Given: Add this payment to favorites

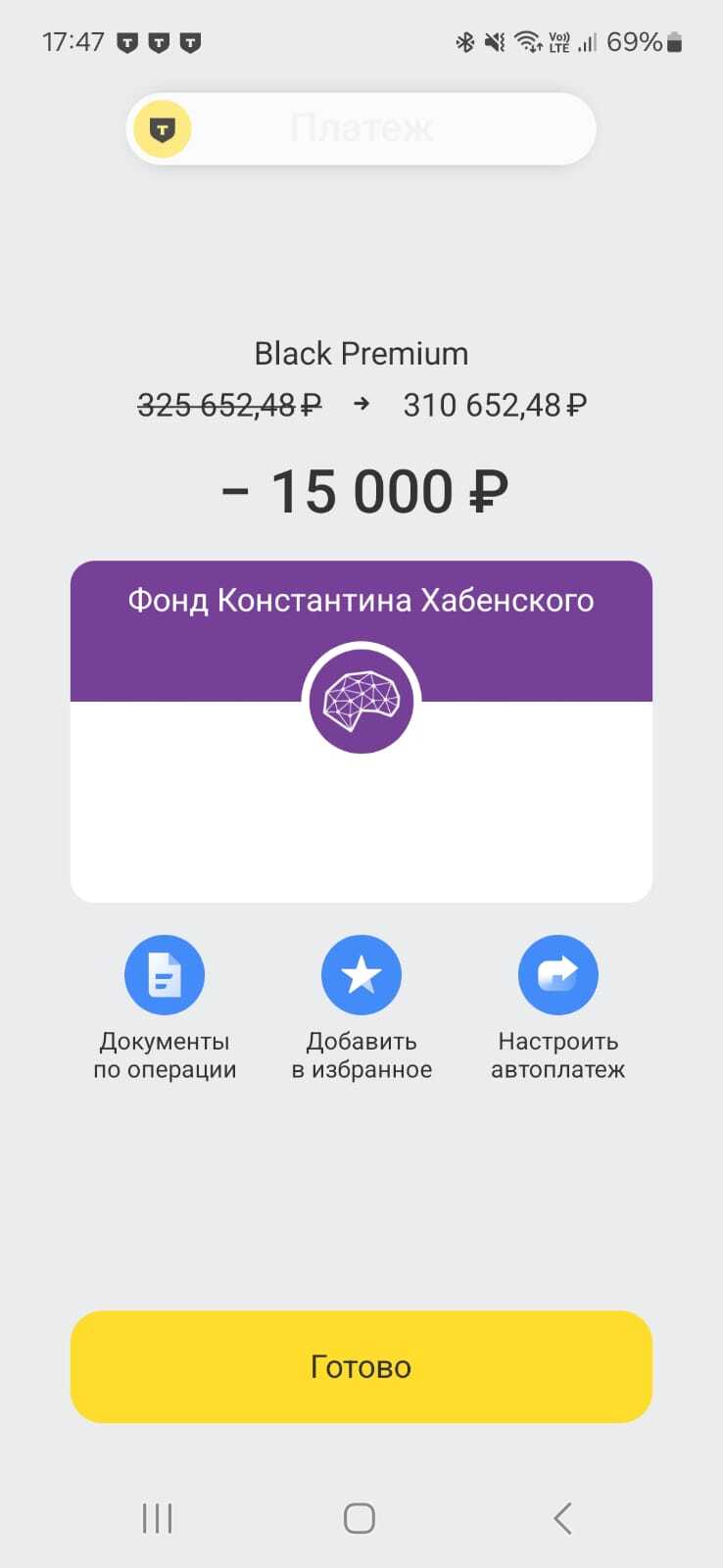Looking at the screenshot, I should pos(361,976).
